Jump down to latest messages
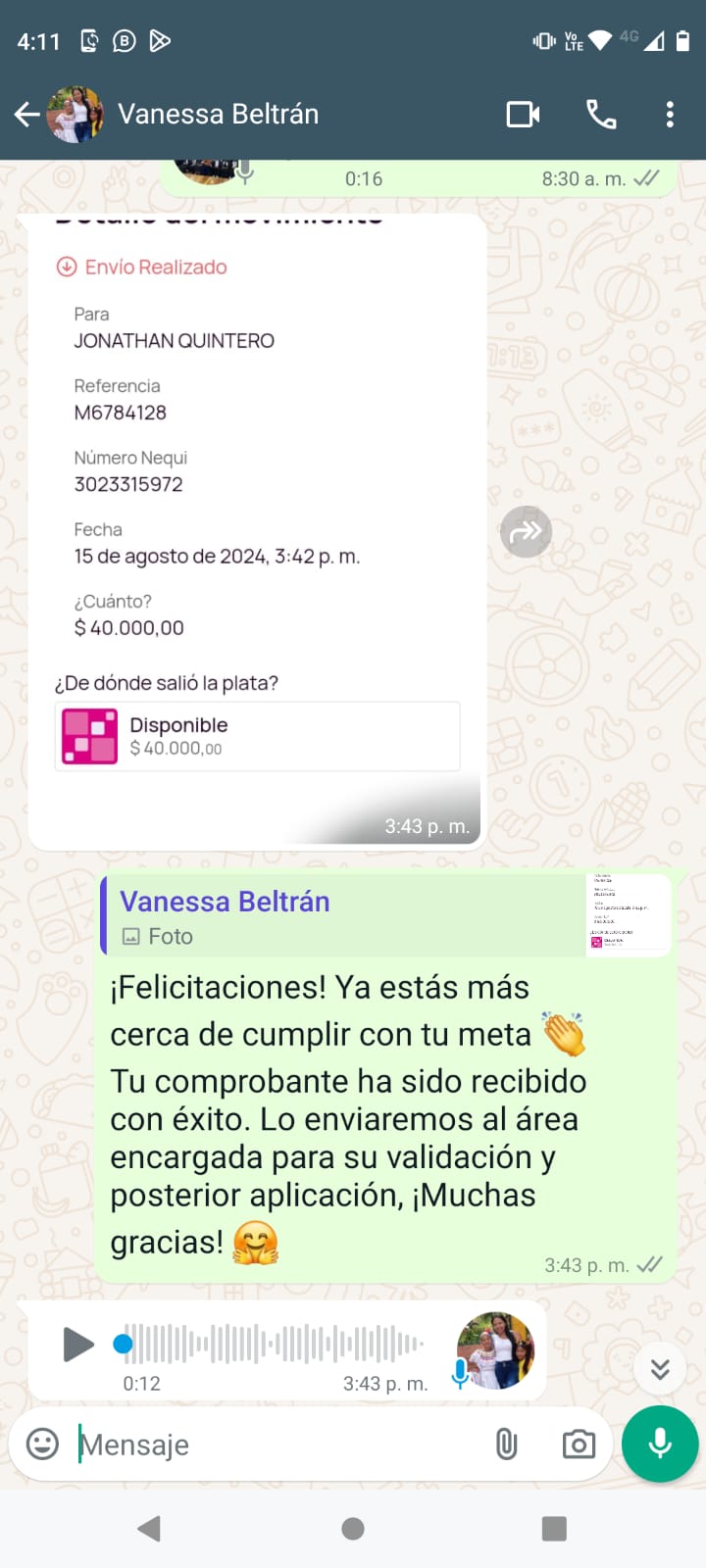The width and height of the screenshot is (706, 1568). (660, 1368)
